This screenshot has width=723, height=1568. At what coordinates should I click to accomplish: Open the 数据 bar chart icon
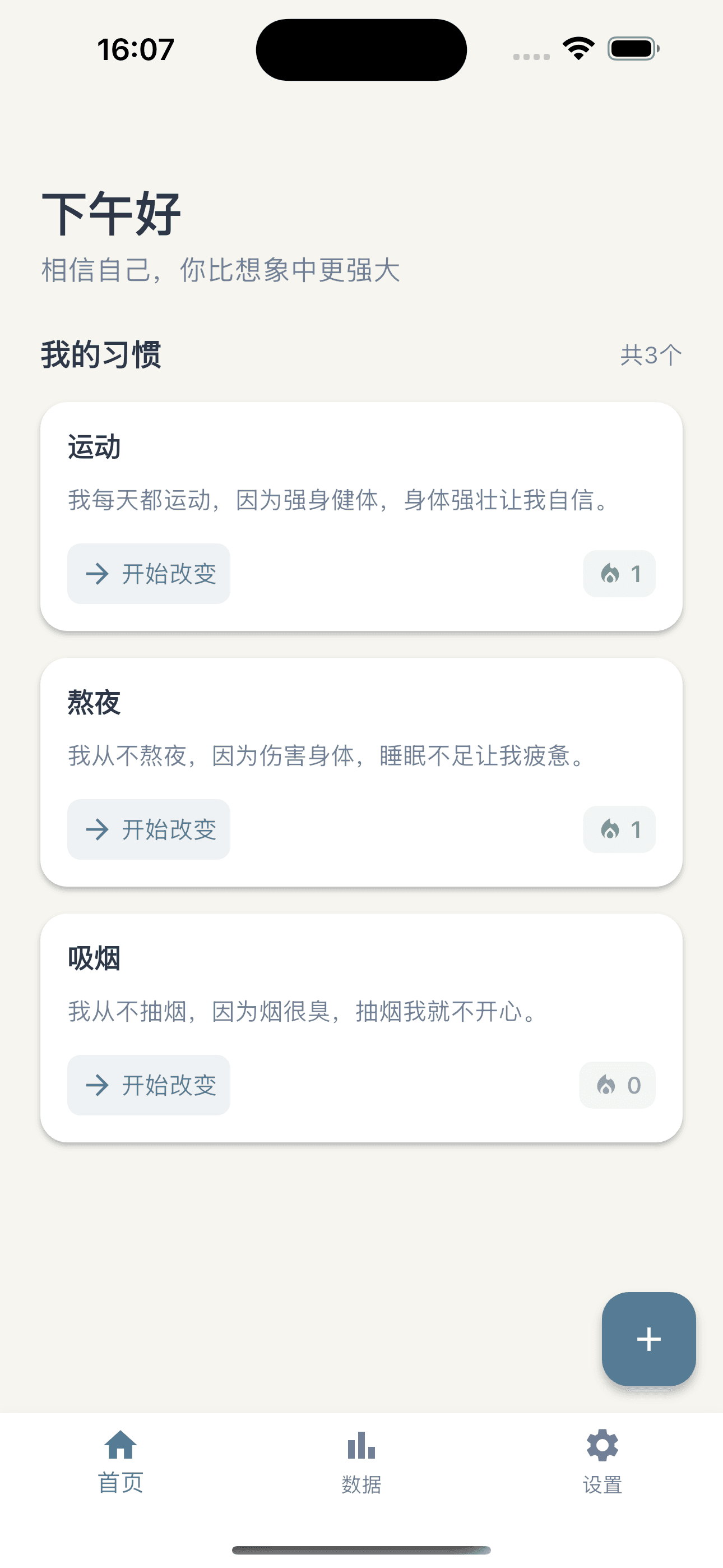point(361,1446)
